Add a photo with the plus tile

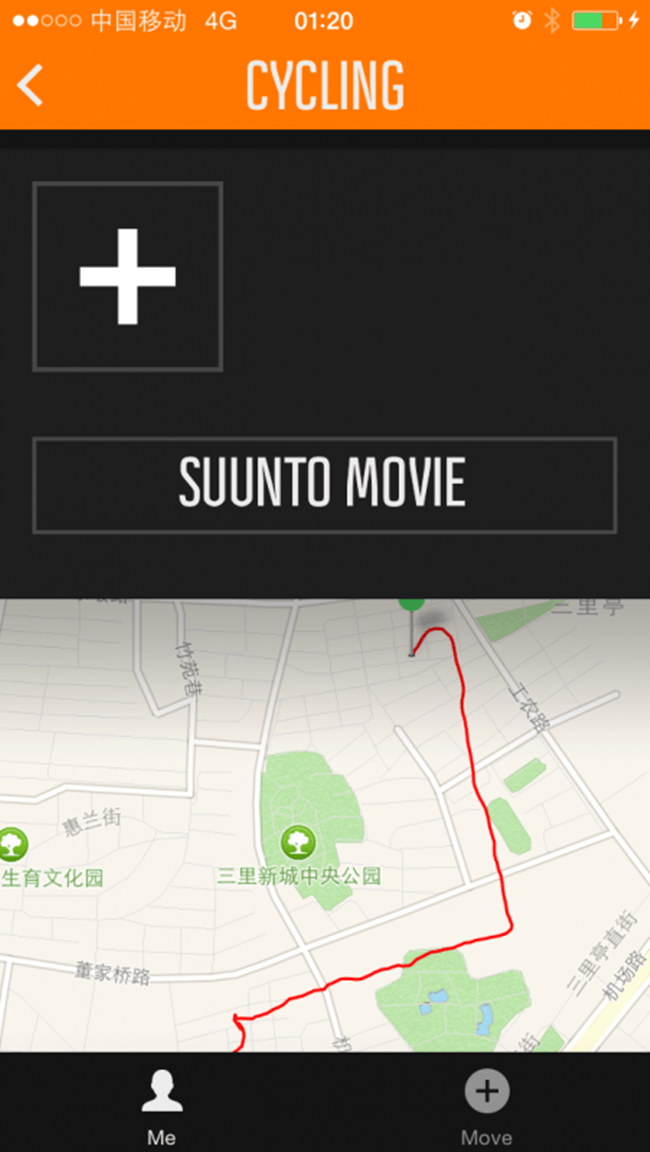tap(127, 277)
